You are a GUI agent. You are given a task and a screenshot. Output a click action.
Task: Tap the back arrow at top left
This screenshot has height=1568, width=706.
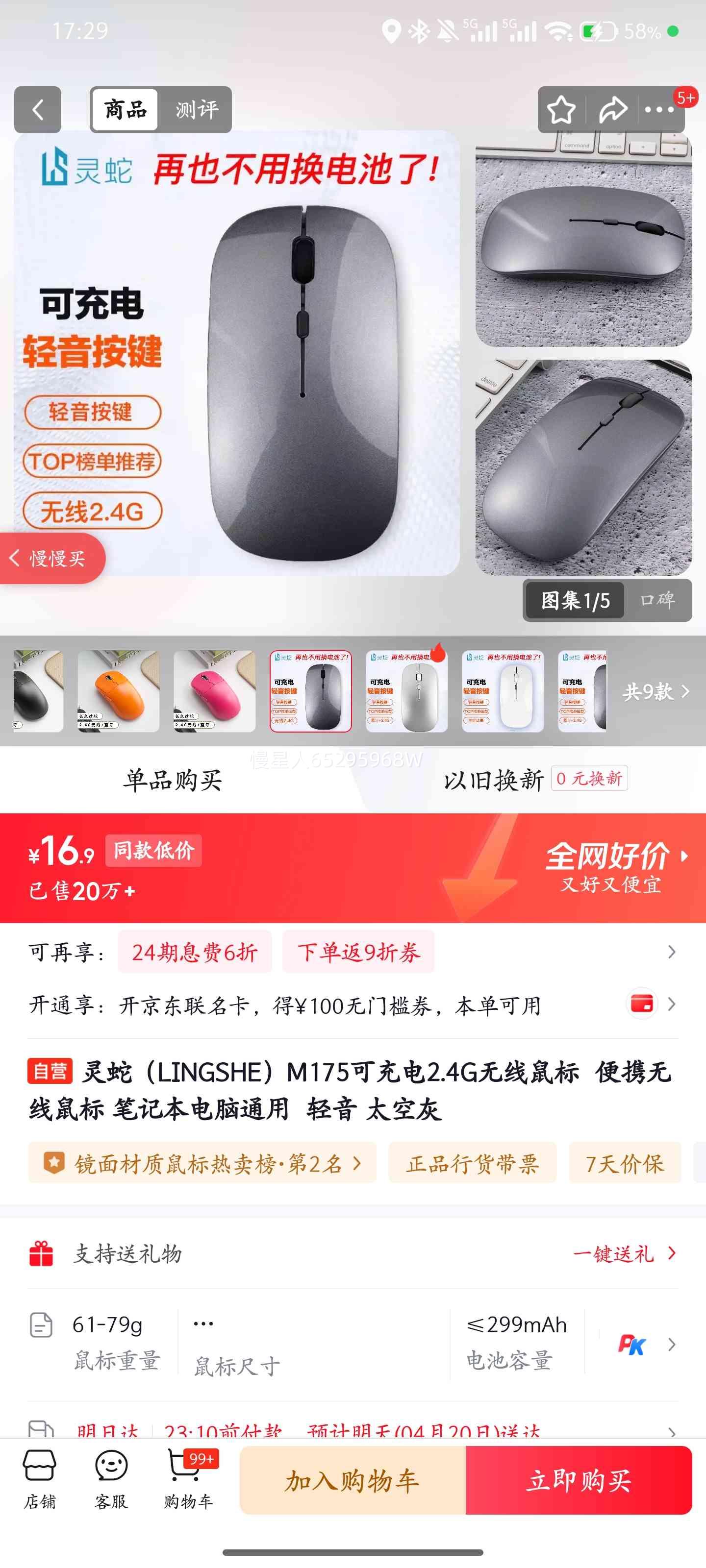point(38,110)
